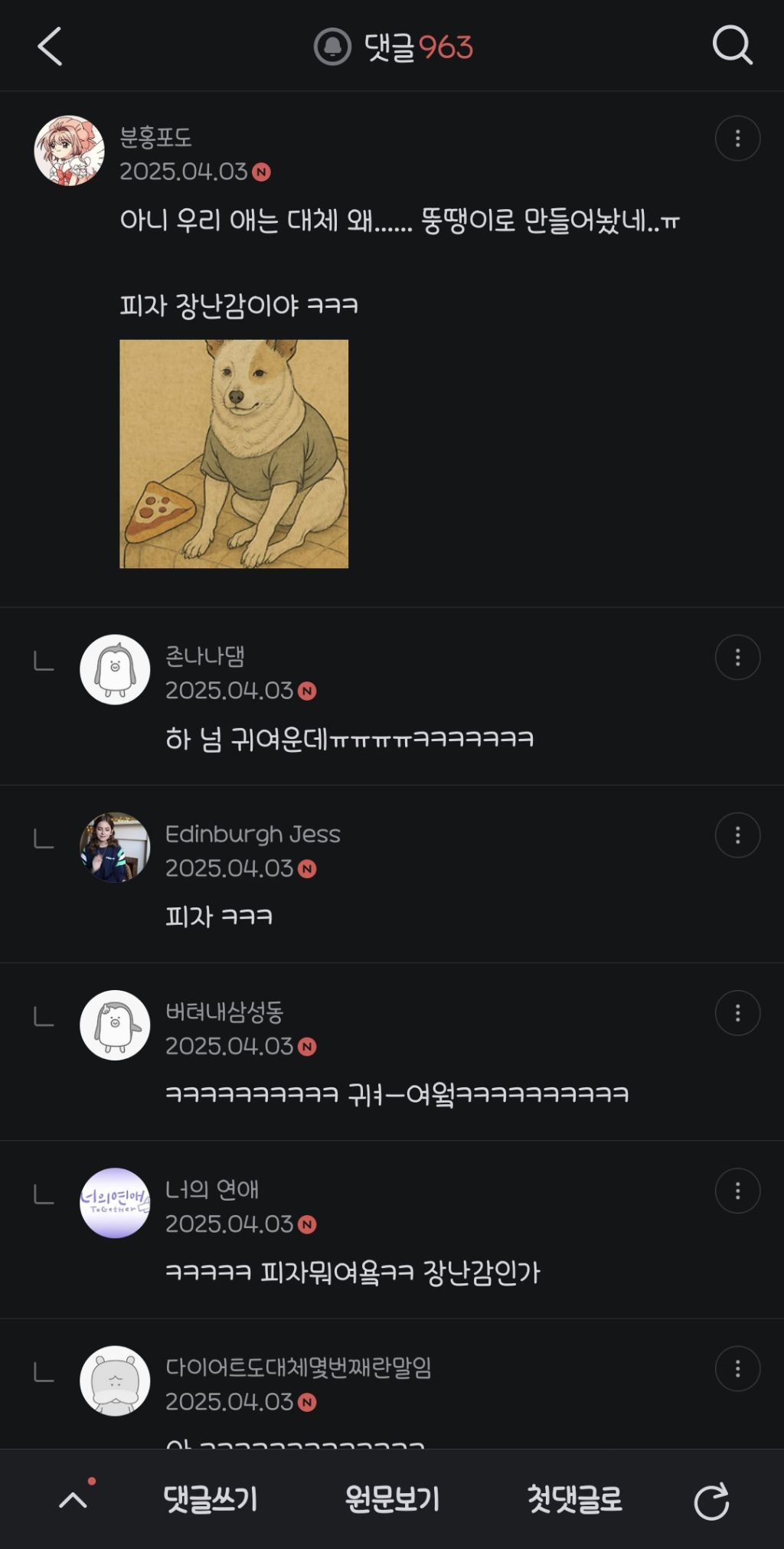Tap the up arrow in bottom bar
The width and height of the screenshot is (784, 1549).
[x=73, y=1500]
